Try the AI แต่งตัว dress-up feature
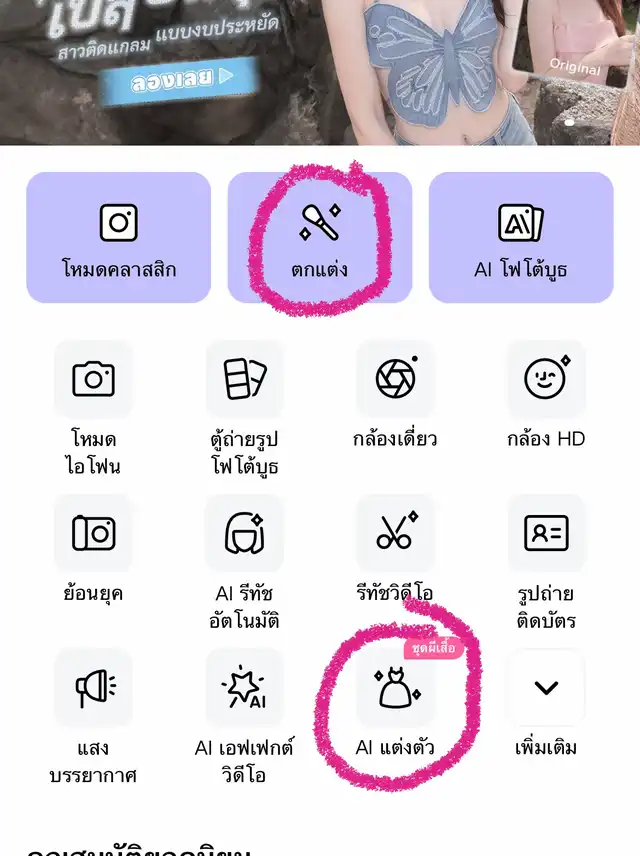 click(x=395, y=705)
